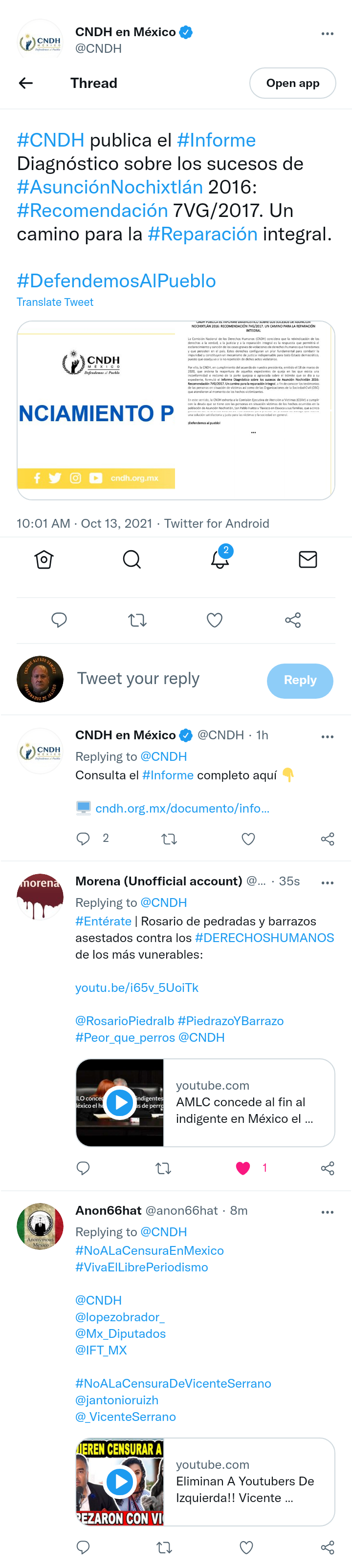The image size is (352, 1568).
Task: Unlike Morena's reply tweet
Action: [243, 1167]
